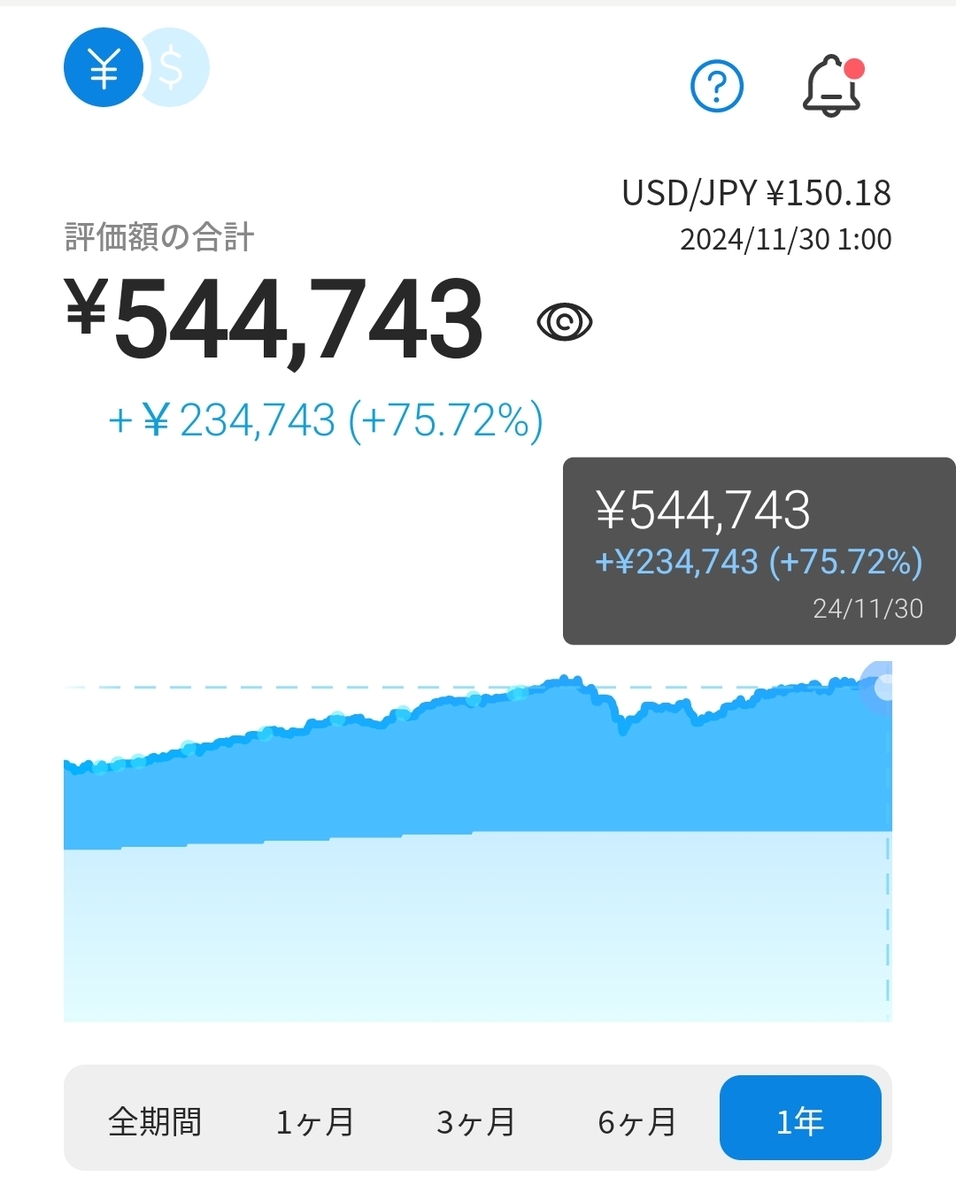The width and height of the screenshot is (956, 1200).
Task: Switch the chart to 1ヶ月
Action: click(x=316, y=1122)
